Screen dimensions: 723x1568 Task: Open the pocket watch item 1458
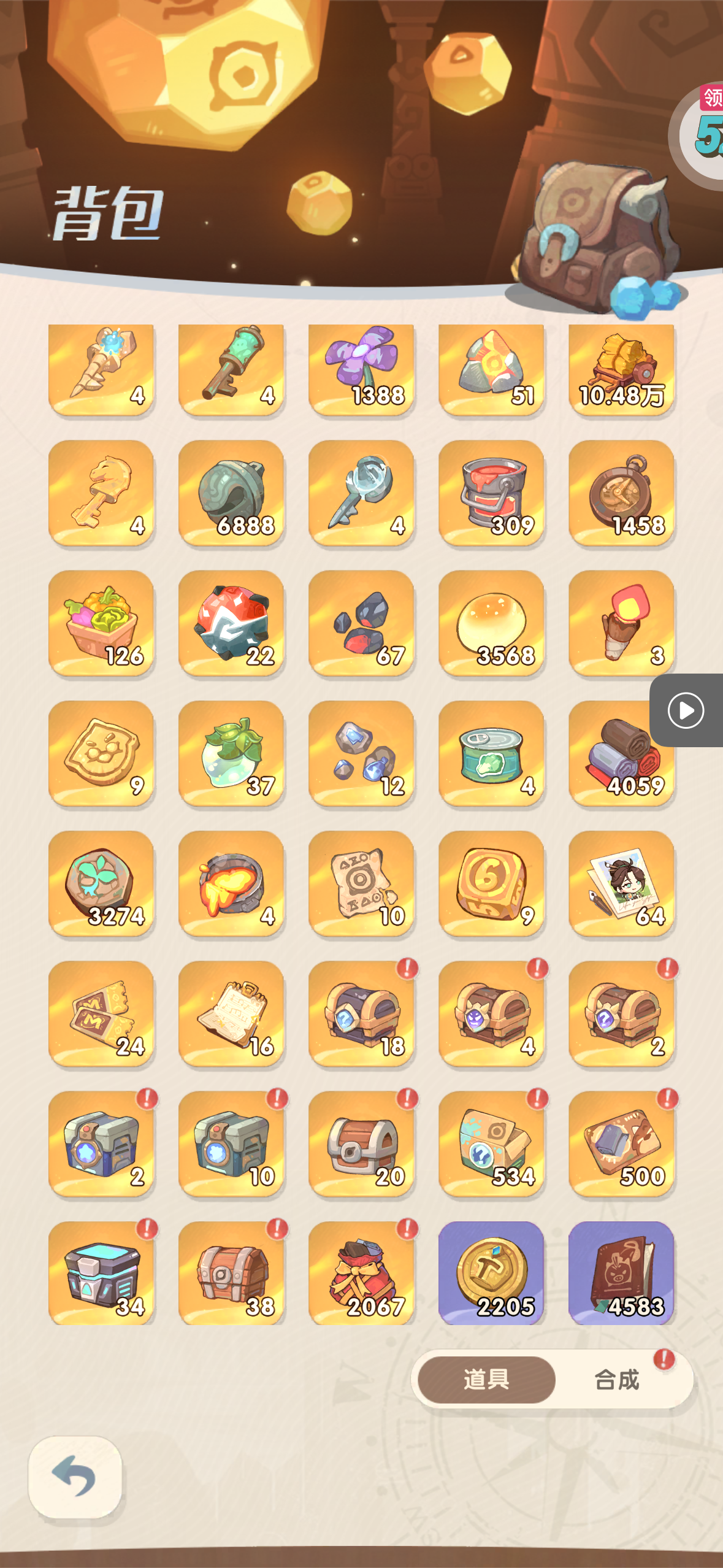621,493
